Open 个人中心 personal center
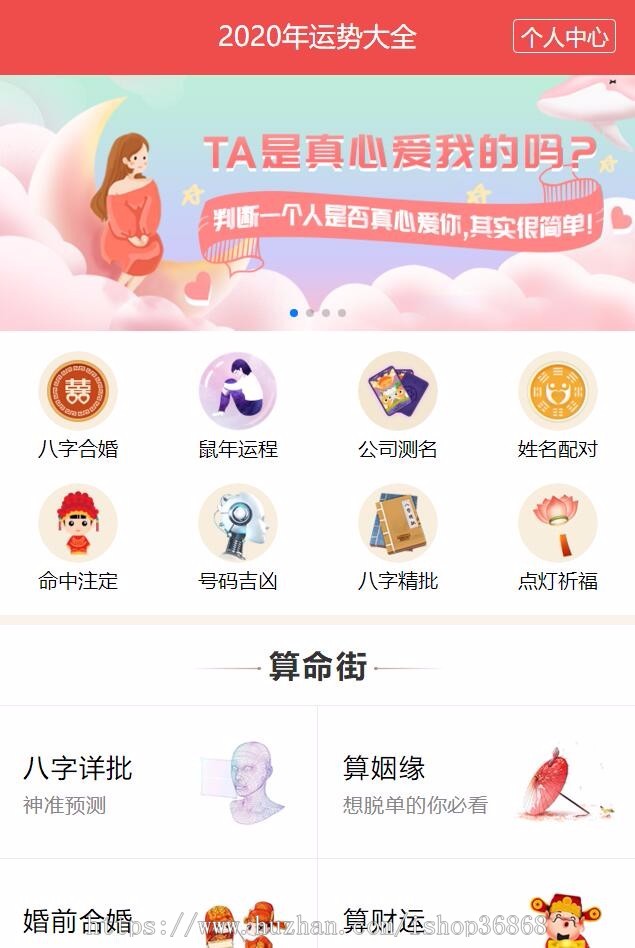 pyautogui.click(x=564, y=37)
